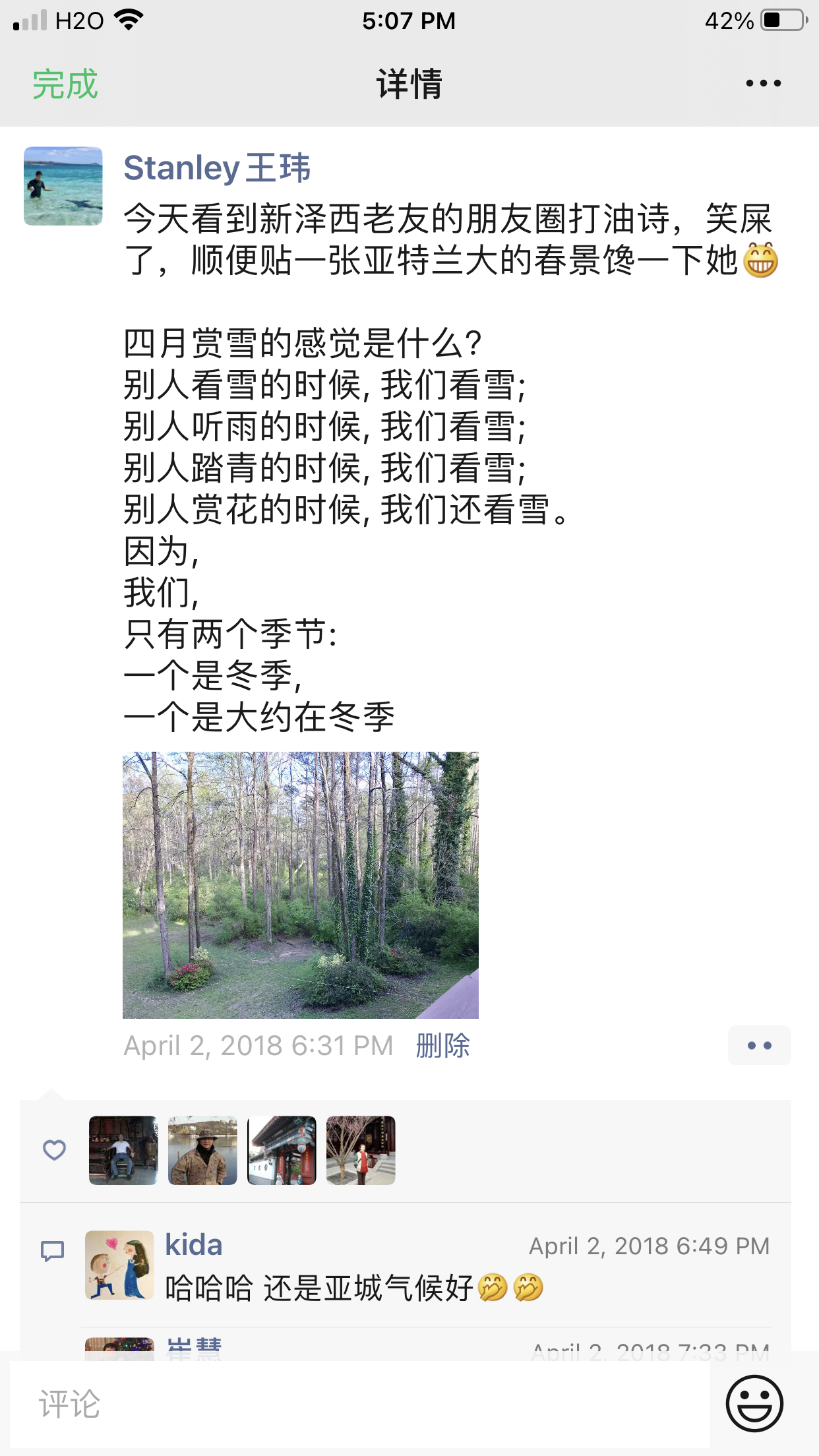Open the like/comment two-dot button
This screenshot has width=819, height=1456.
coord(759,1046)
